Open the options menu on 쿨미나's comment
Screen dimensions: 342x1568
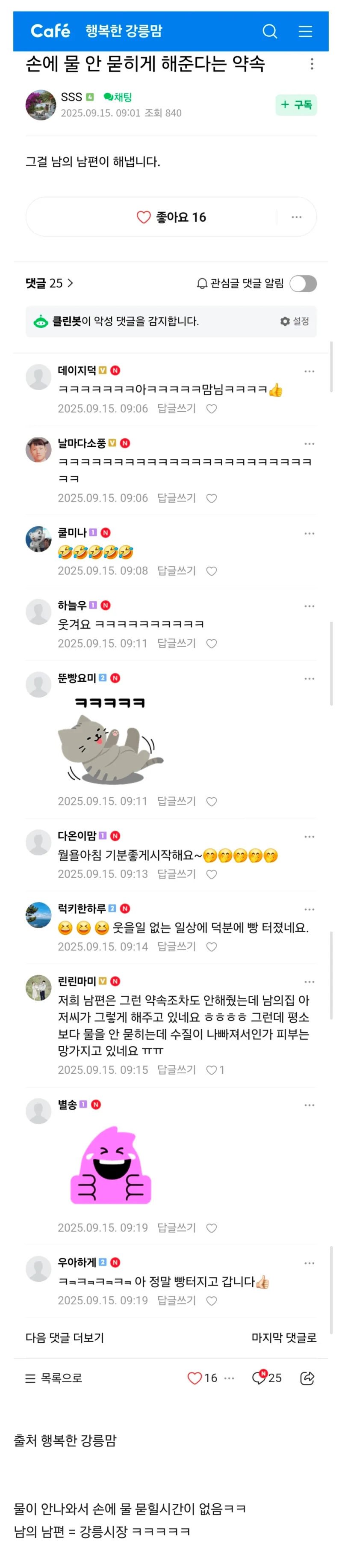309,533
